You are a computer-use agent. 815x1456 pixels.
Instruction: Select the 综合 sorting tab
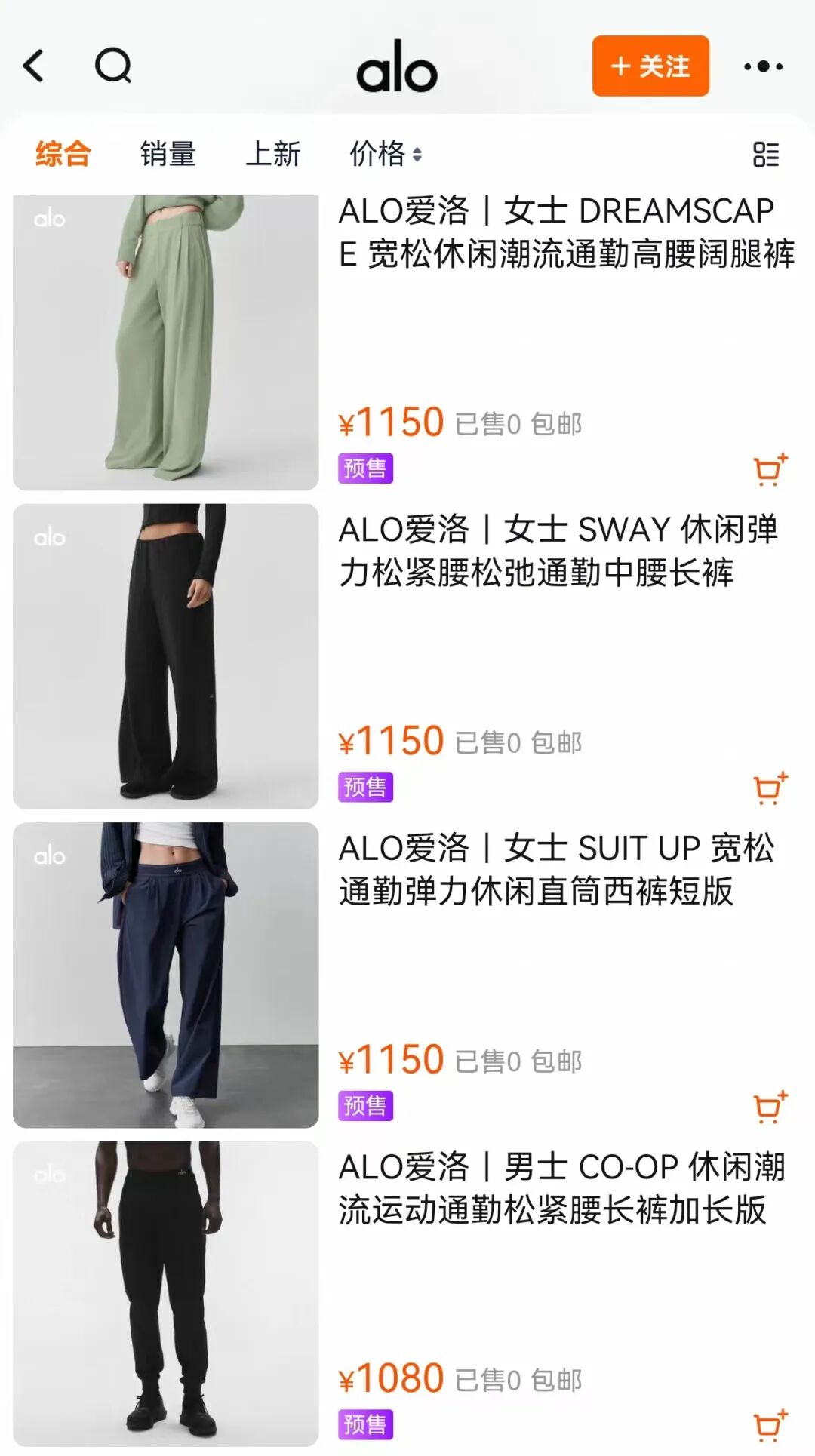[63, 154]
